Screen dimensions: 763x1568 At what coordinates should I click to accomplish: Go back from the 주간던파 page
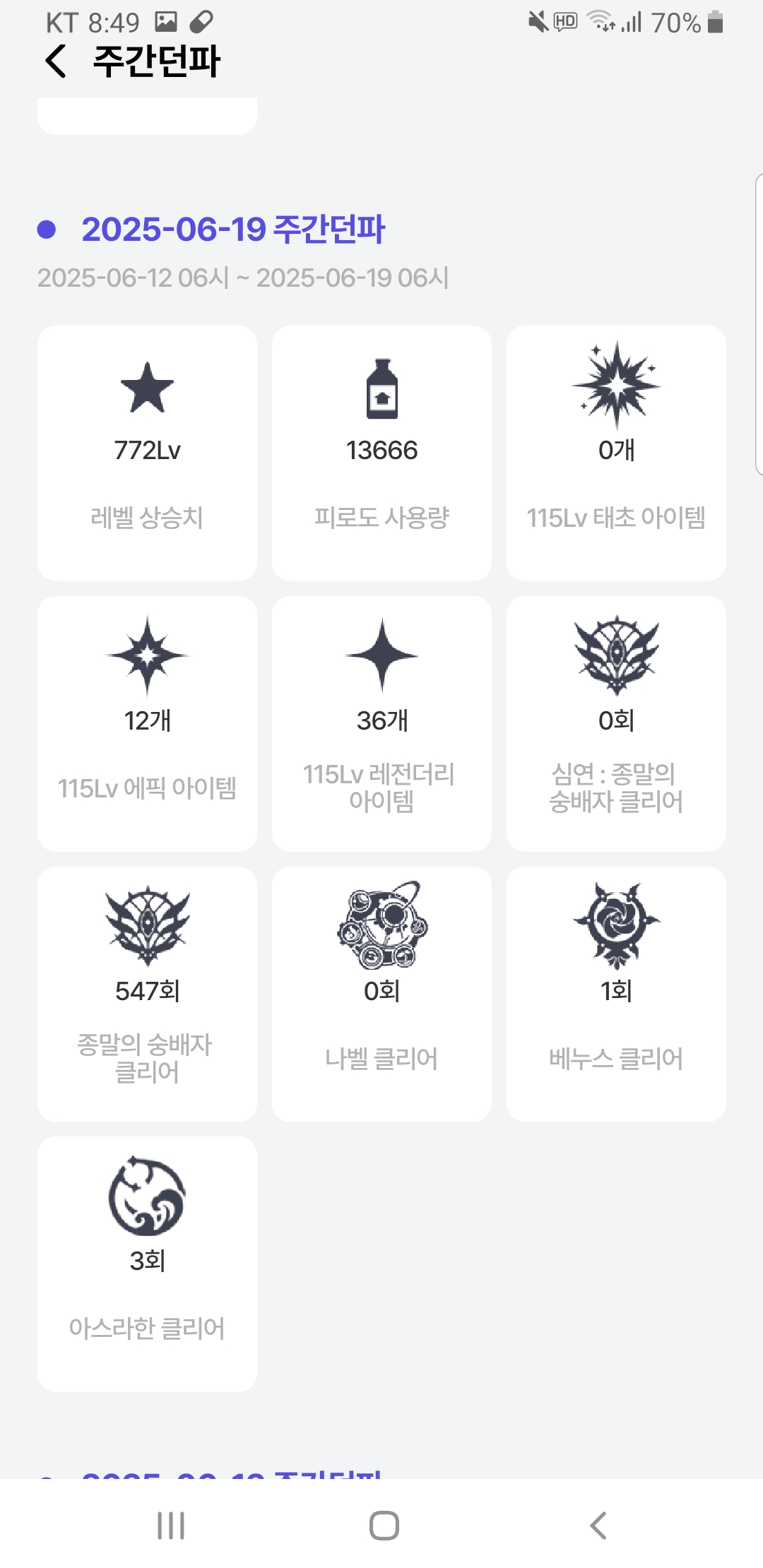tap(56, 61)
